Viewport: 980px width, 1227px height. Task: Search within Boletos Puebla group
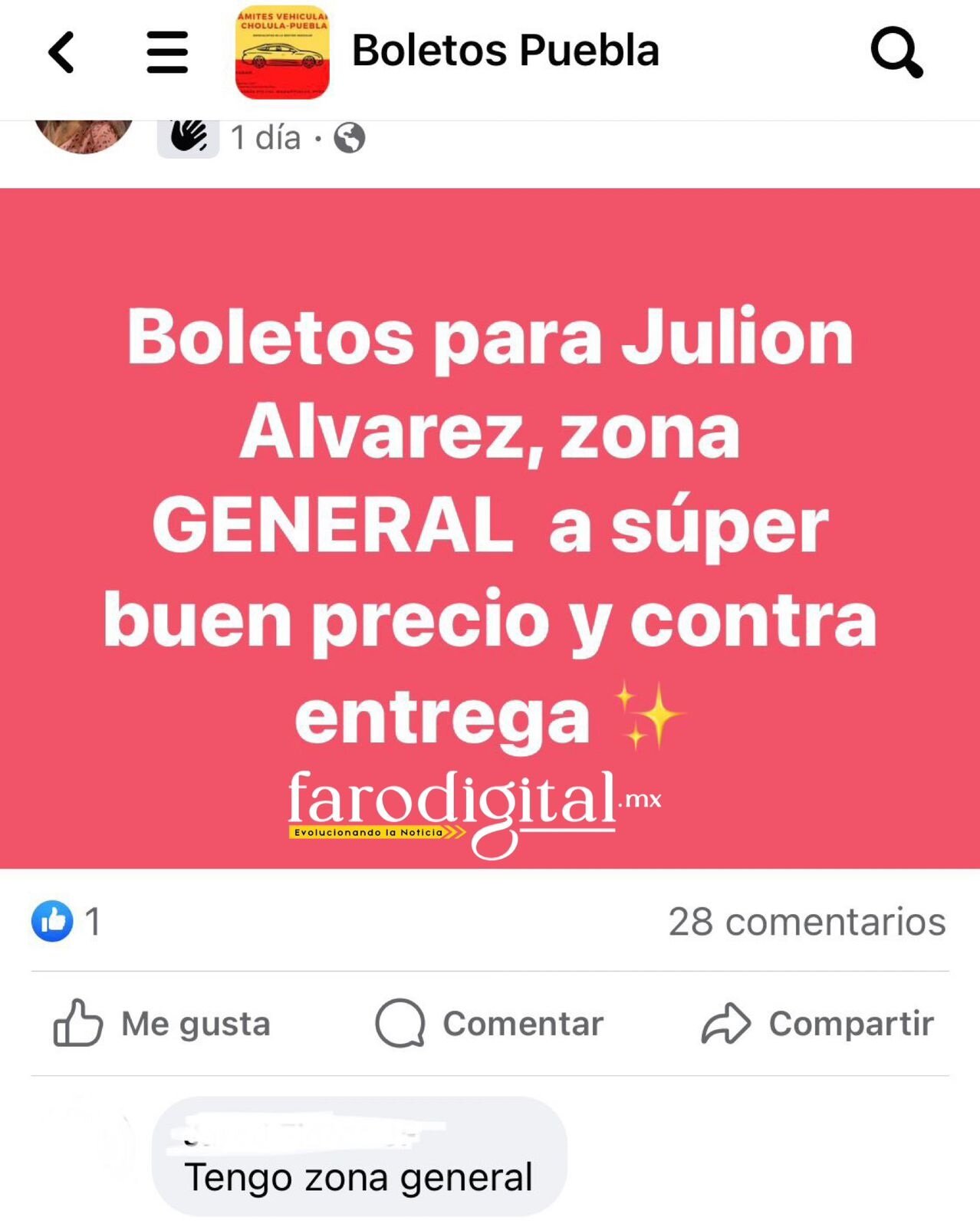[896, 52]
